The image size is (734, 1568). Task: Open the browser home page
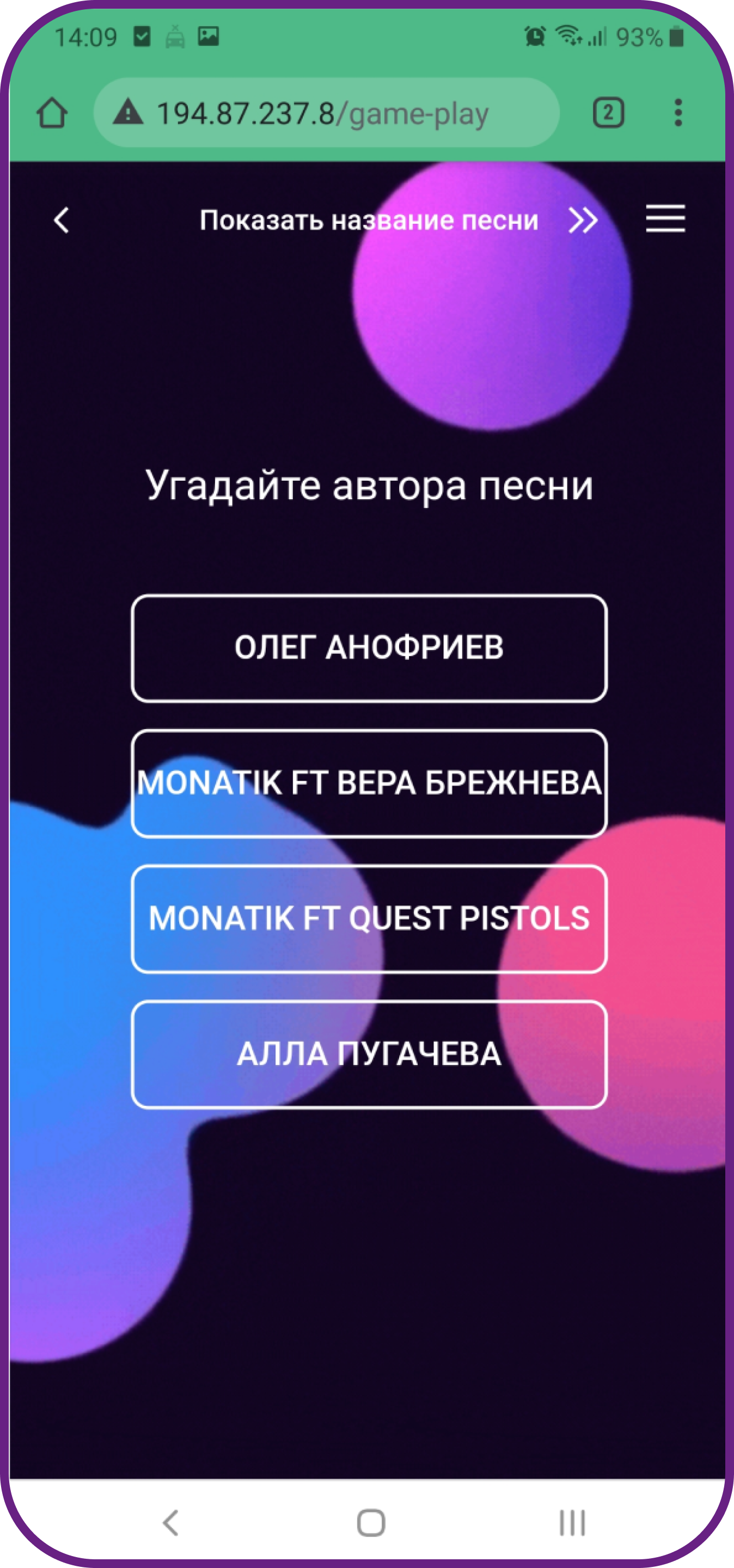pyautogui.click(x=52, y=113)
